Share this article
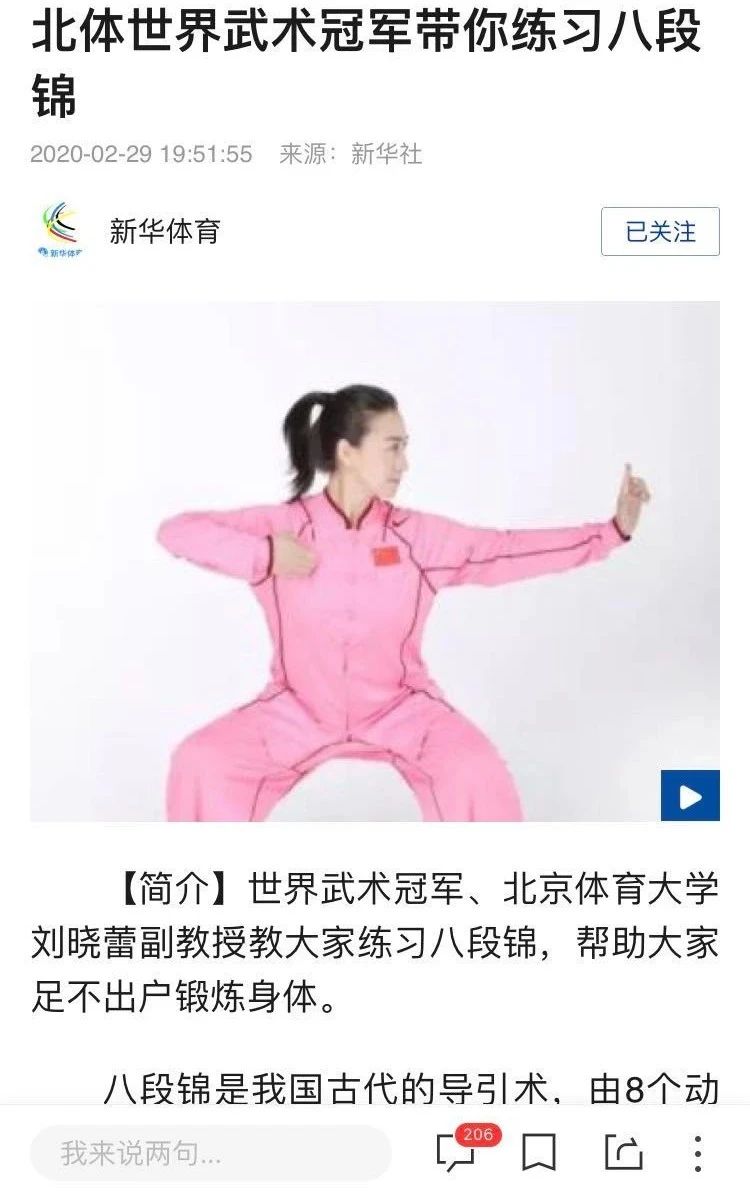This screenshot has width=750, height=1202. tap(622, 1153)
